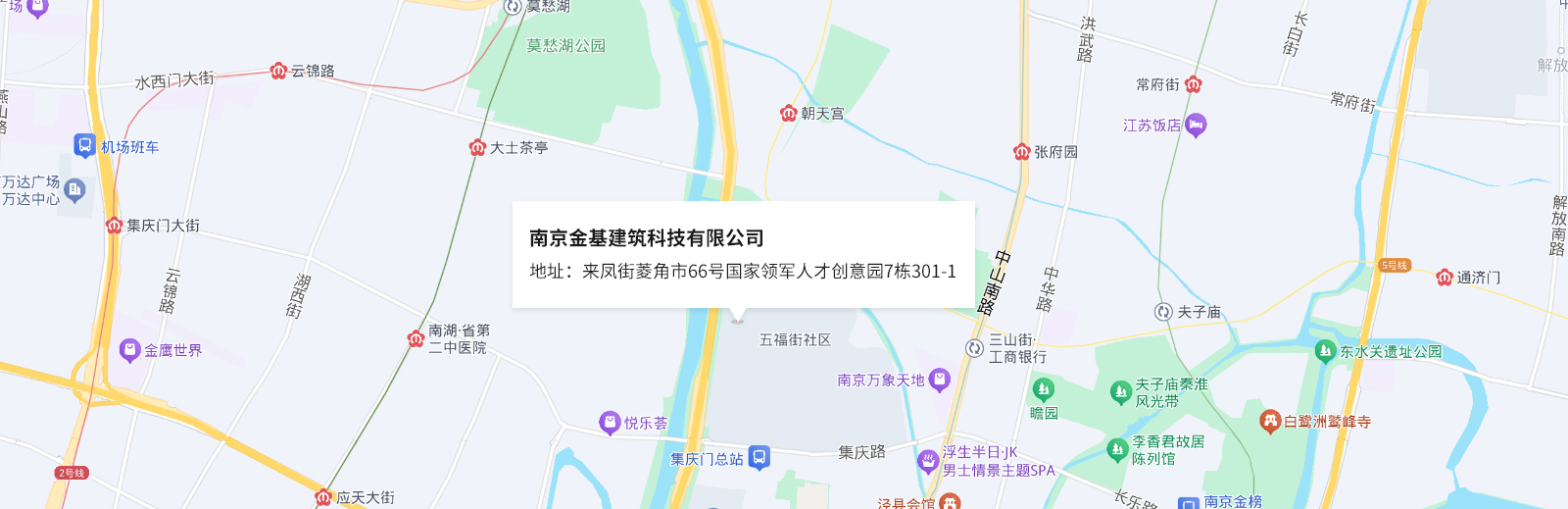
Task: Tap the 通济门 station marker
Action: tap(1444, 278)
